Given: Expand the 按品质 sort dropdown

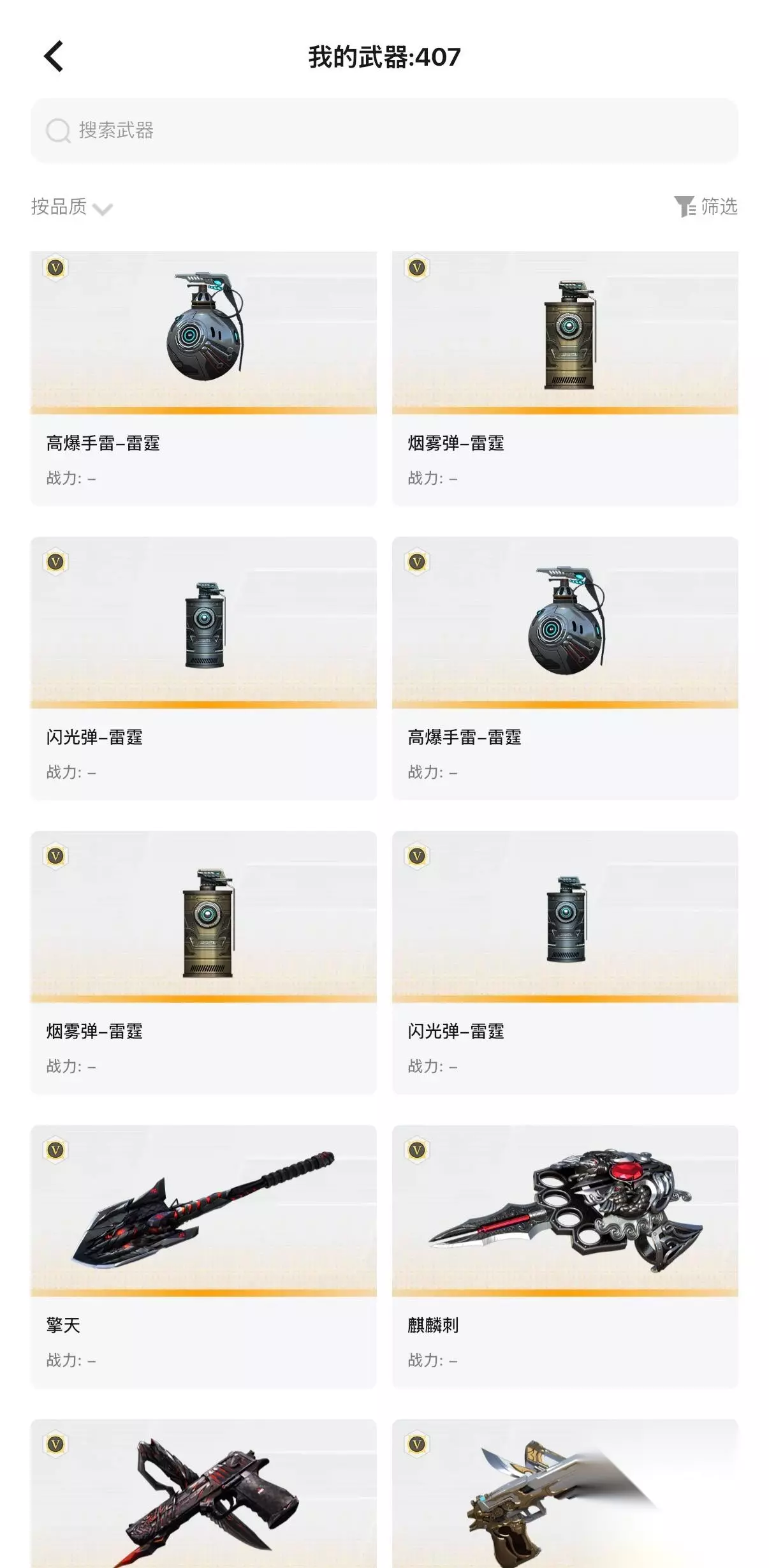Looking at the screenshot, I should (x=71, y=207).
